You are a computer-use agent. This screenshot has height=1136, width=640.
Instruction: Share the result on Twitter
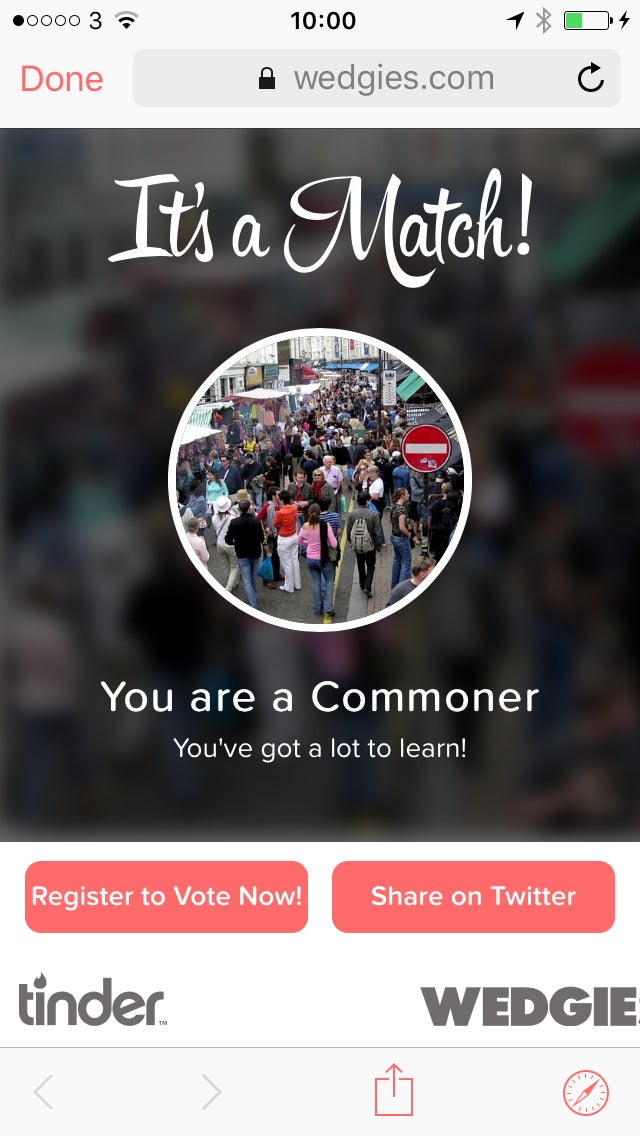click(x=473, y=896)
